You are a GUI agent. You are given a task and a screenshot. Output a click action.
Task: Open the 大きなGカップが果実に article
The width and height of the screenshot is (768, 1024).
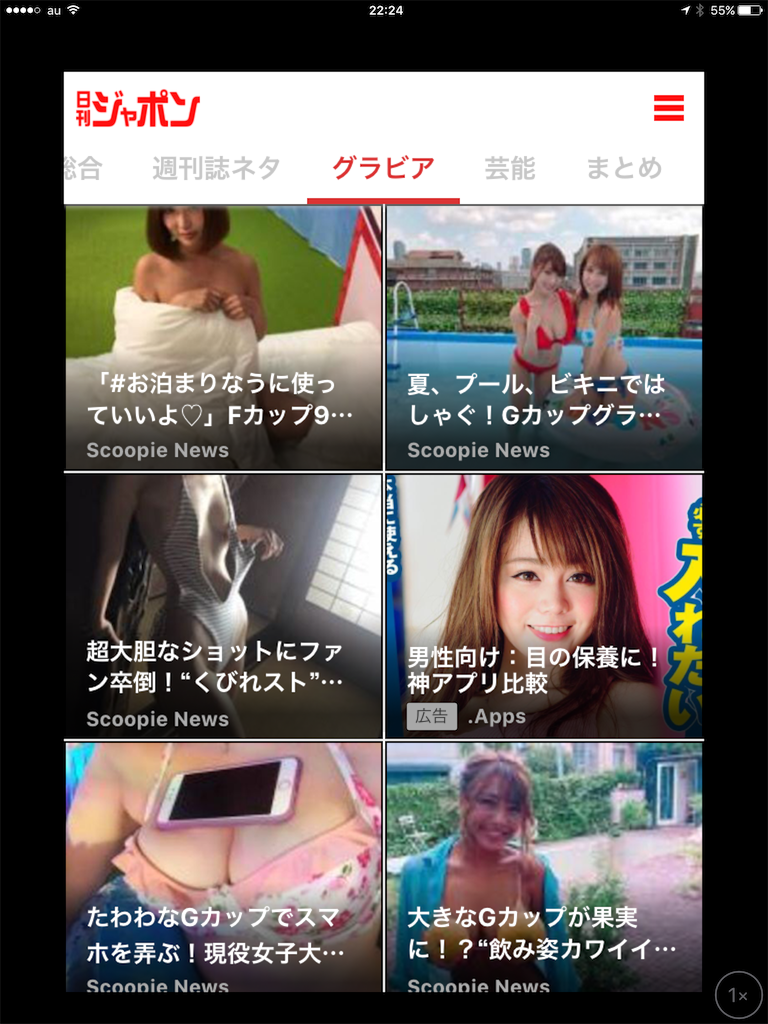click(544, 866)
